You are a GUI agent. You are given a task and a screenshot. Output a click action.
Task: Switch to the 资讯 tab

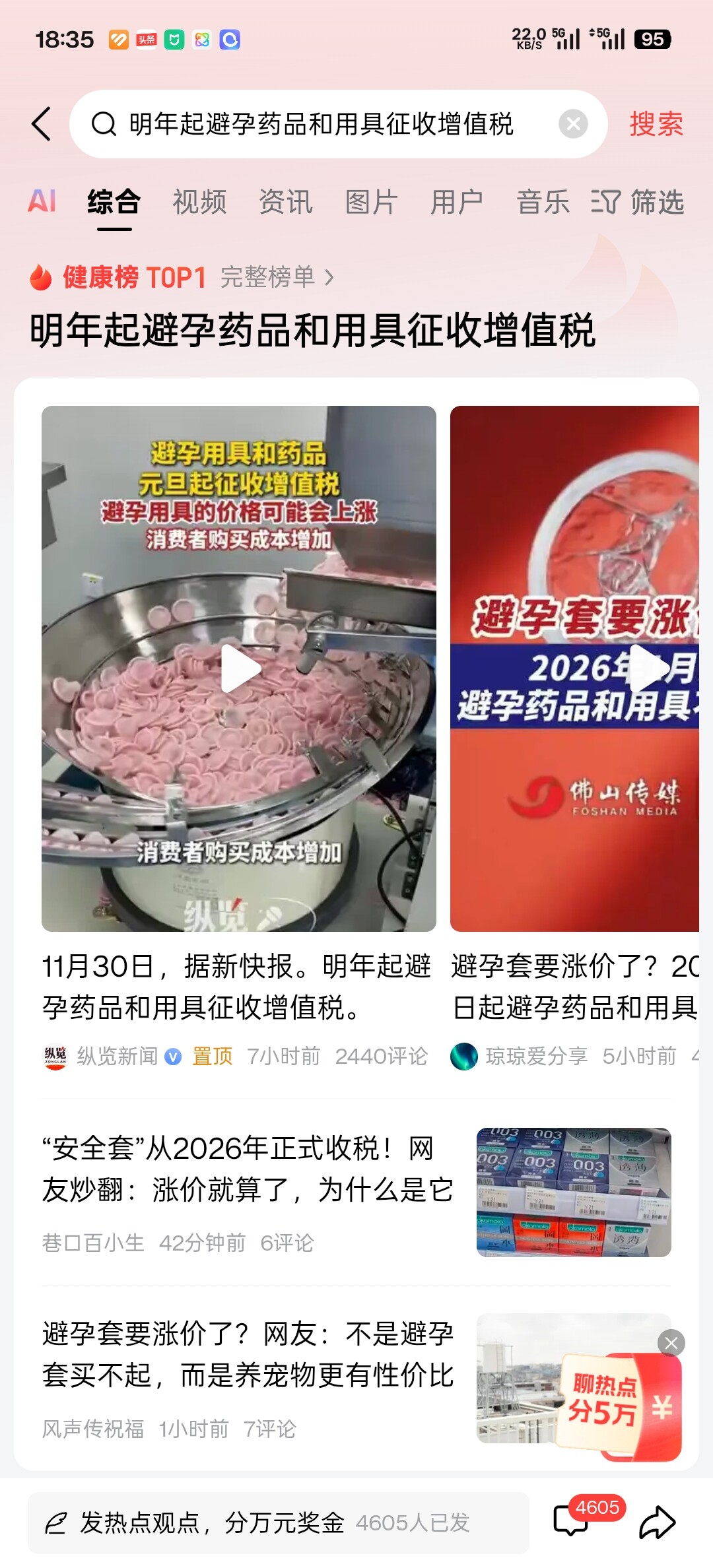[285, 202]
